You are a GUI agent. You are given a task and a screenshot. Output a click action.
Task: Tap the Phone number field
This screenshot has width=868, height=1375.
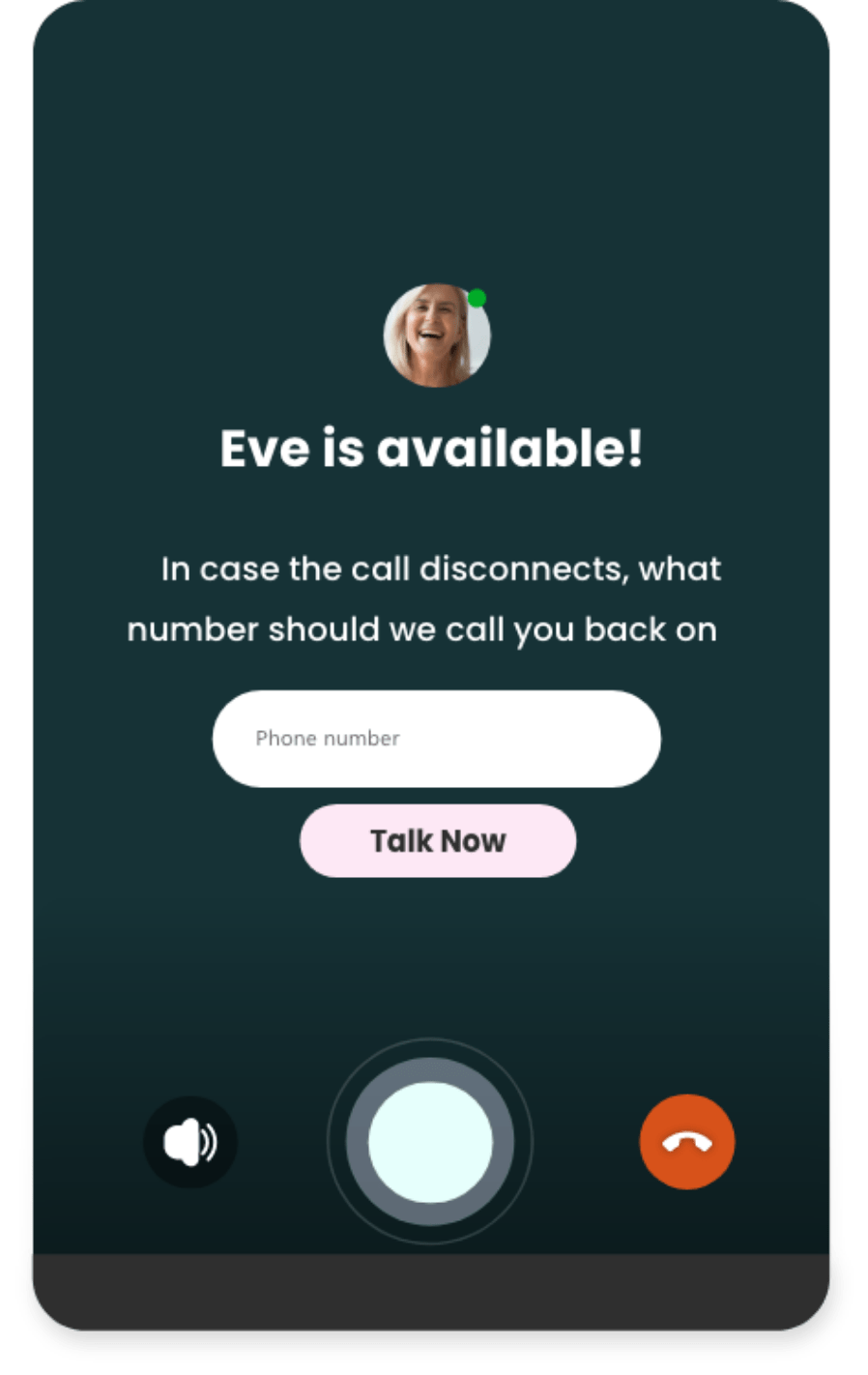tap(436, 739)
